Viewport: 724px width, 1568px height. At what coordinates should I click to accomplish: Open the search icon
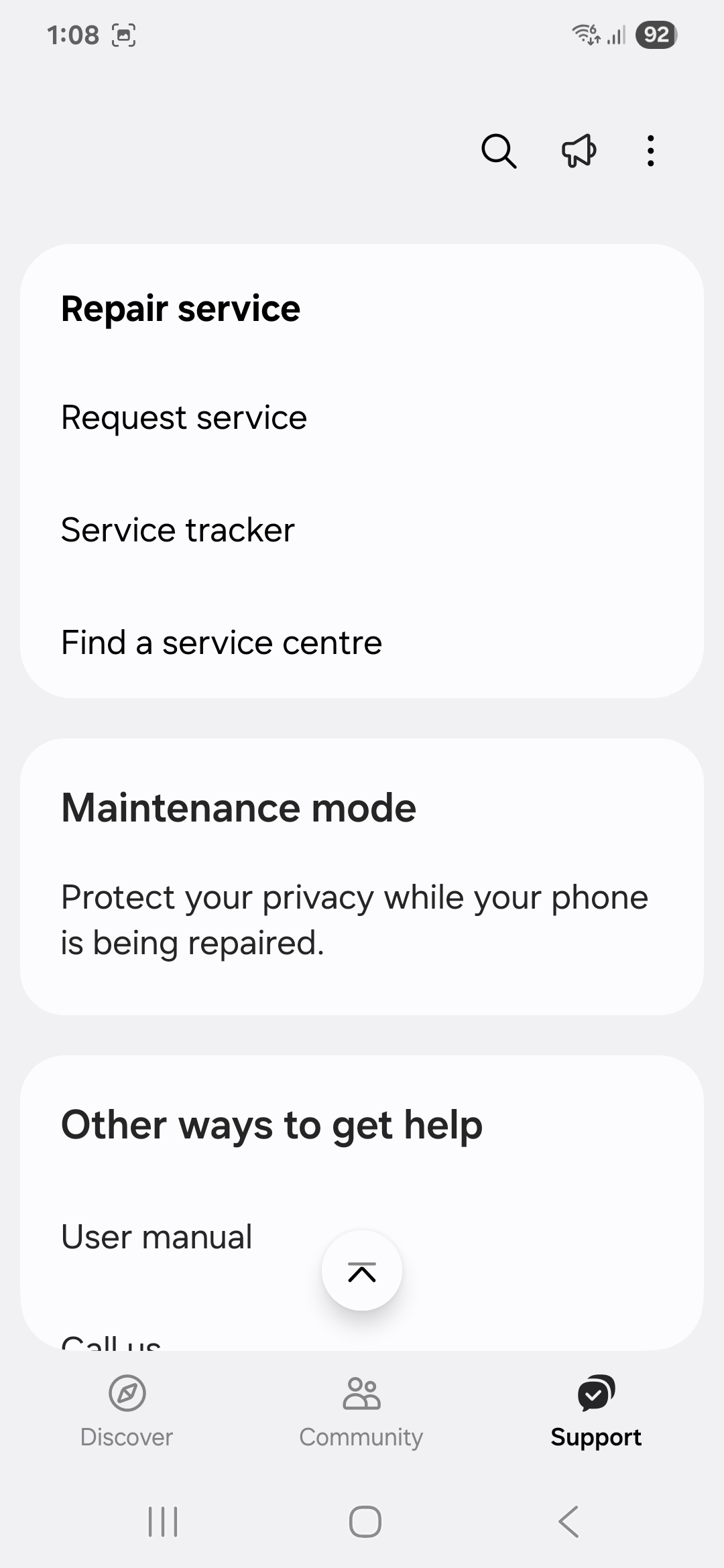coord(499,151)
